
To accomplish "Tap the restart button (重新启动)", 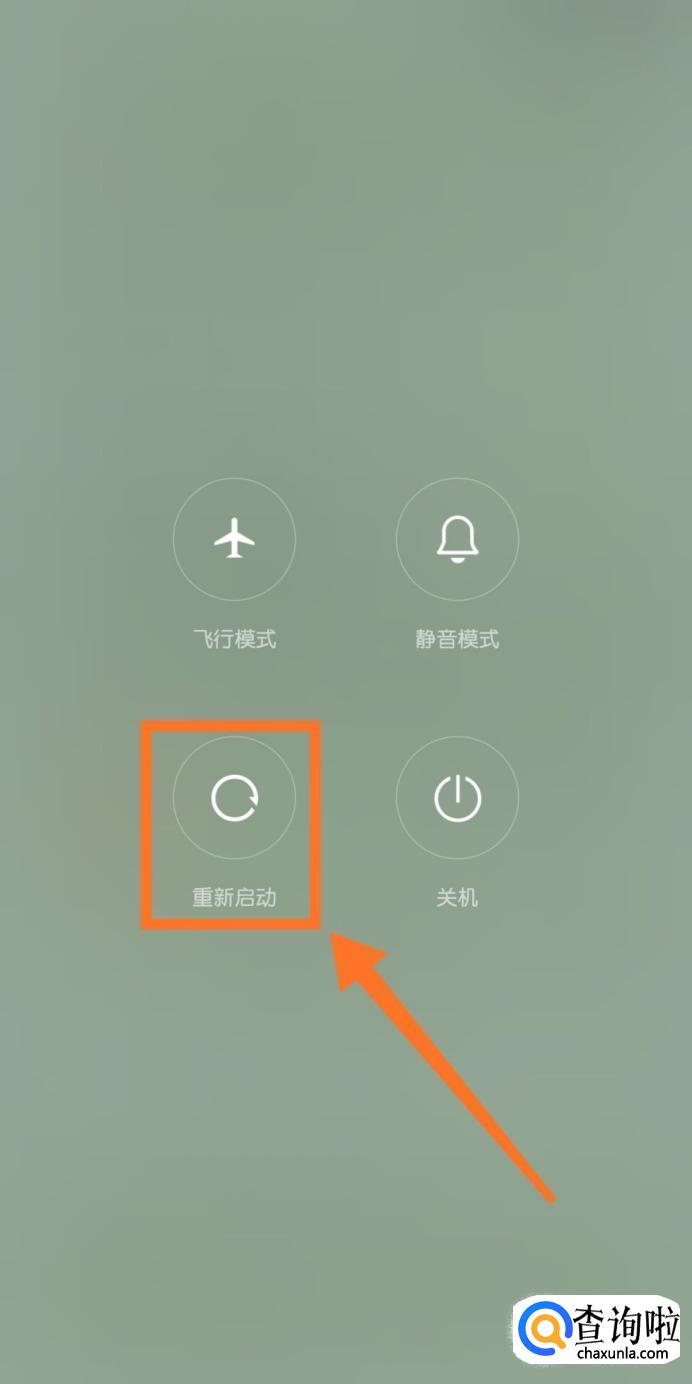I will (x=234, y=798).
